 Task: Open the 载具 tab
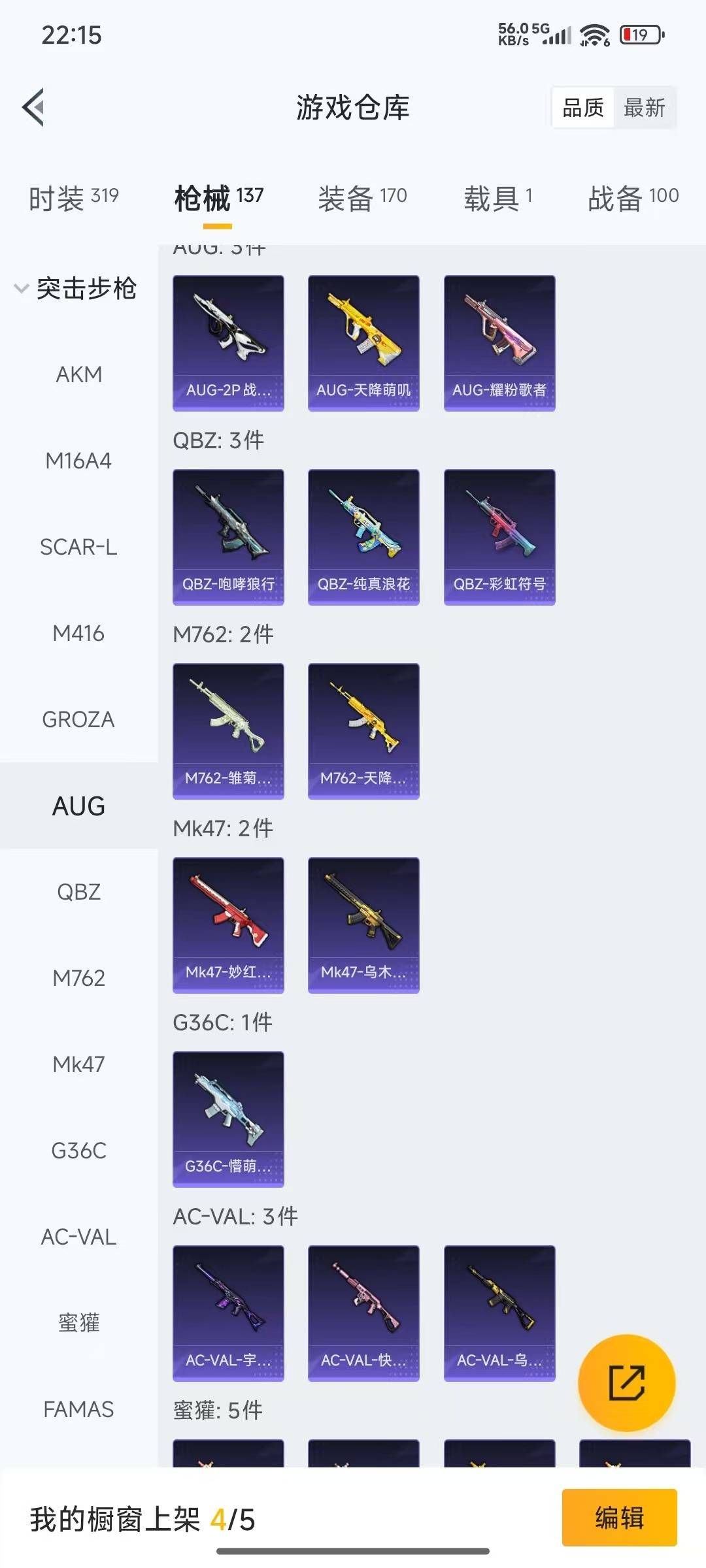point(498,197)
